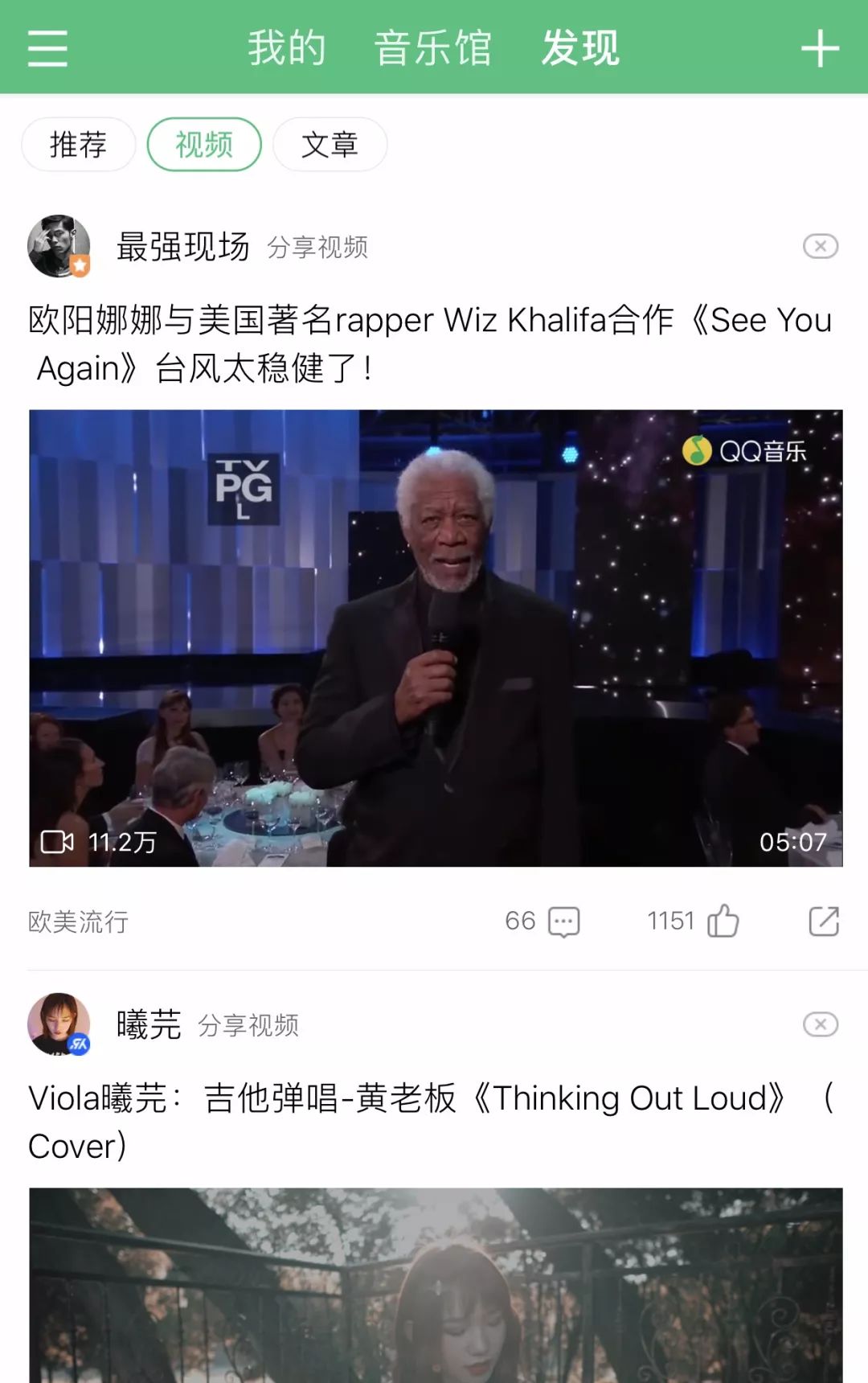
Task: Open the 欧美流行 category tag
Action: [78, 921]
